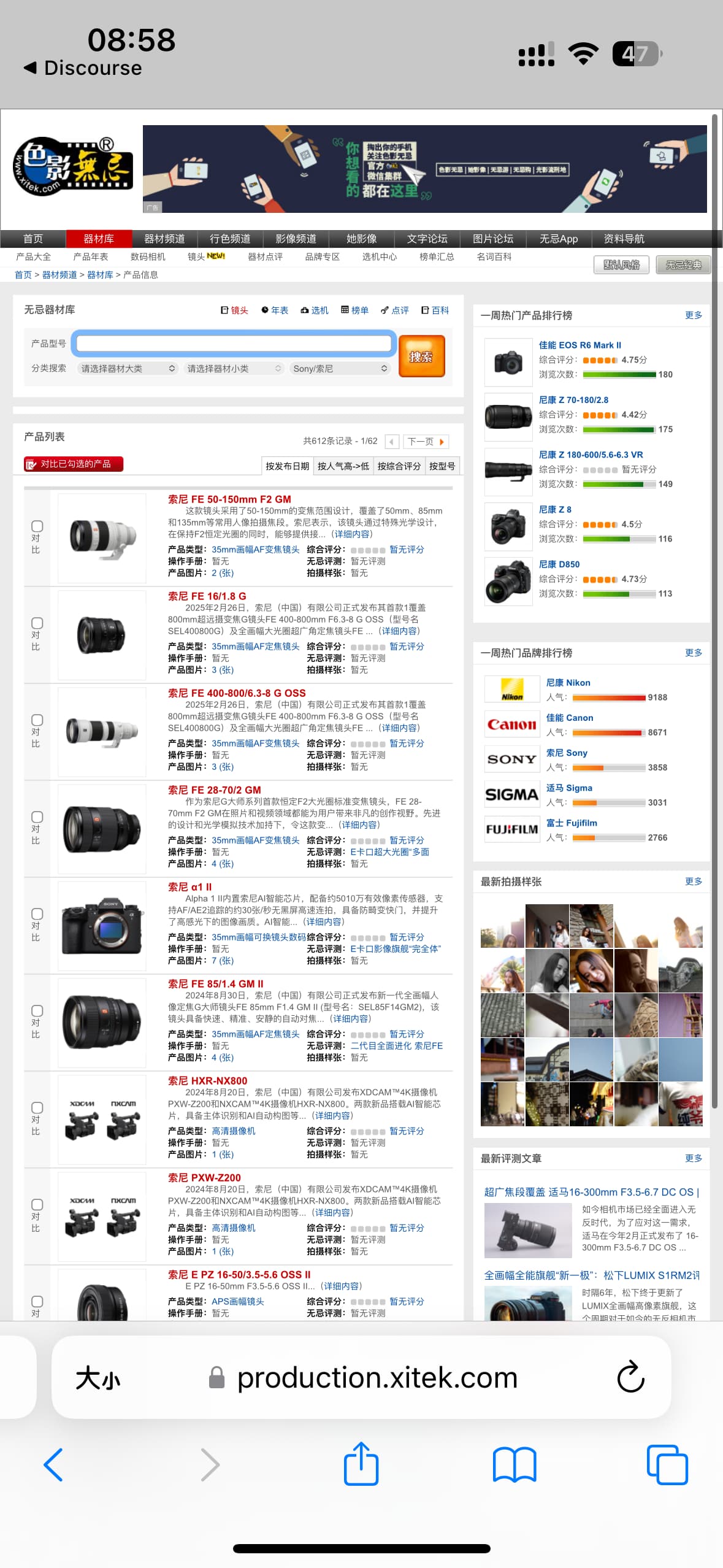
Task: Open the 镜头 NEW sub-menu link
Action: 206,256
